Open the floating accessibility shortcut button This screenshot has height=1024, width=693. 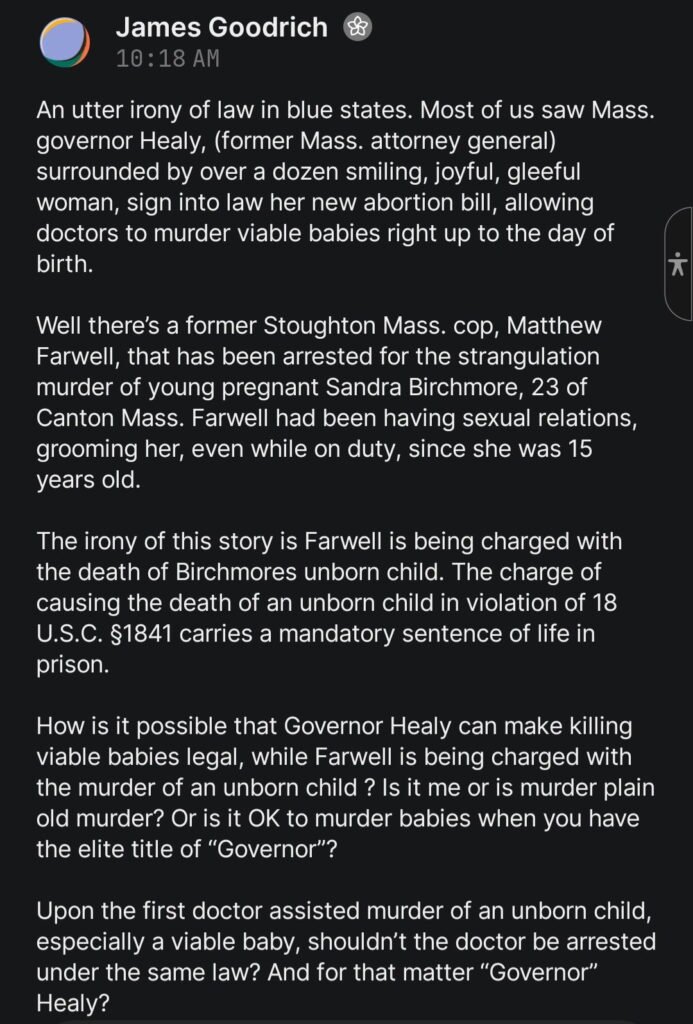tap(679, 263)
